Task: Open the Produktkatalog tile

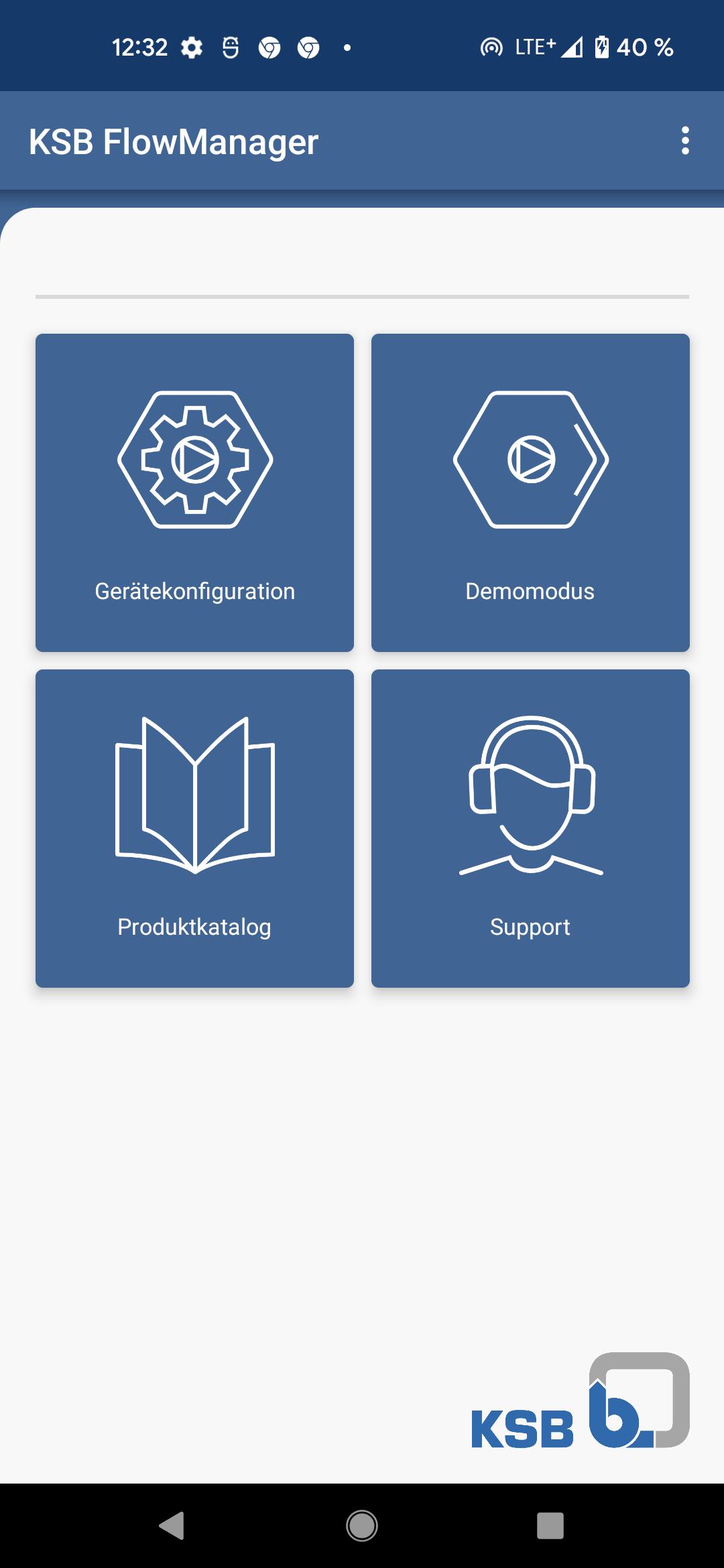Action: coord(195,827)
